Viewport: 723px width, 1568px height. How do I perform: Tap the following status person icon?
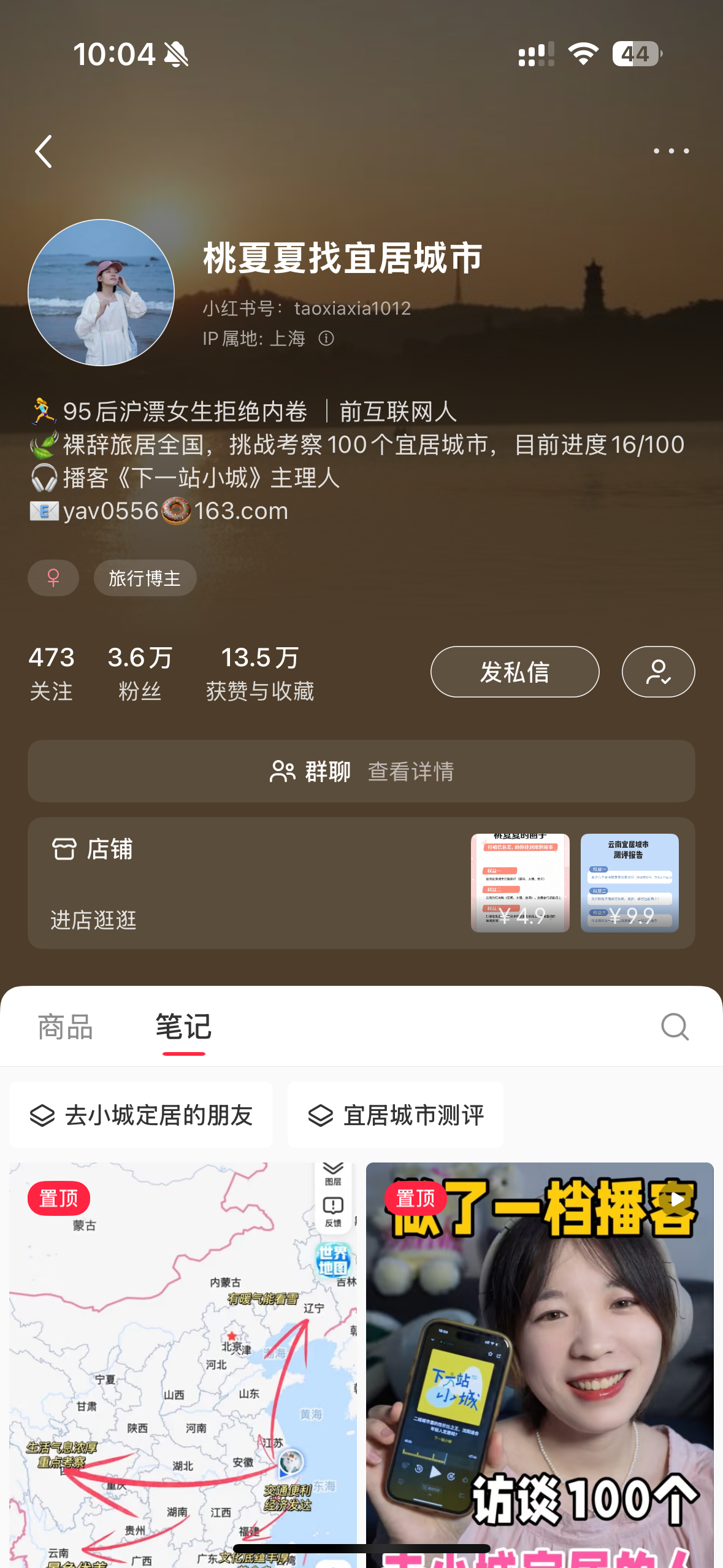point(658,672)
